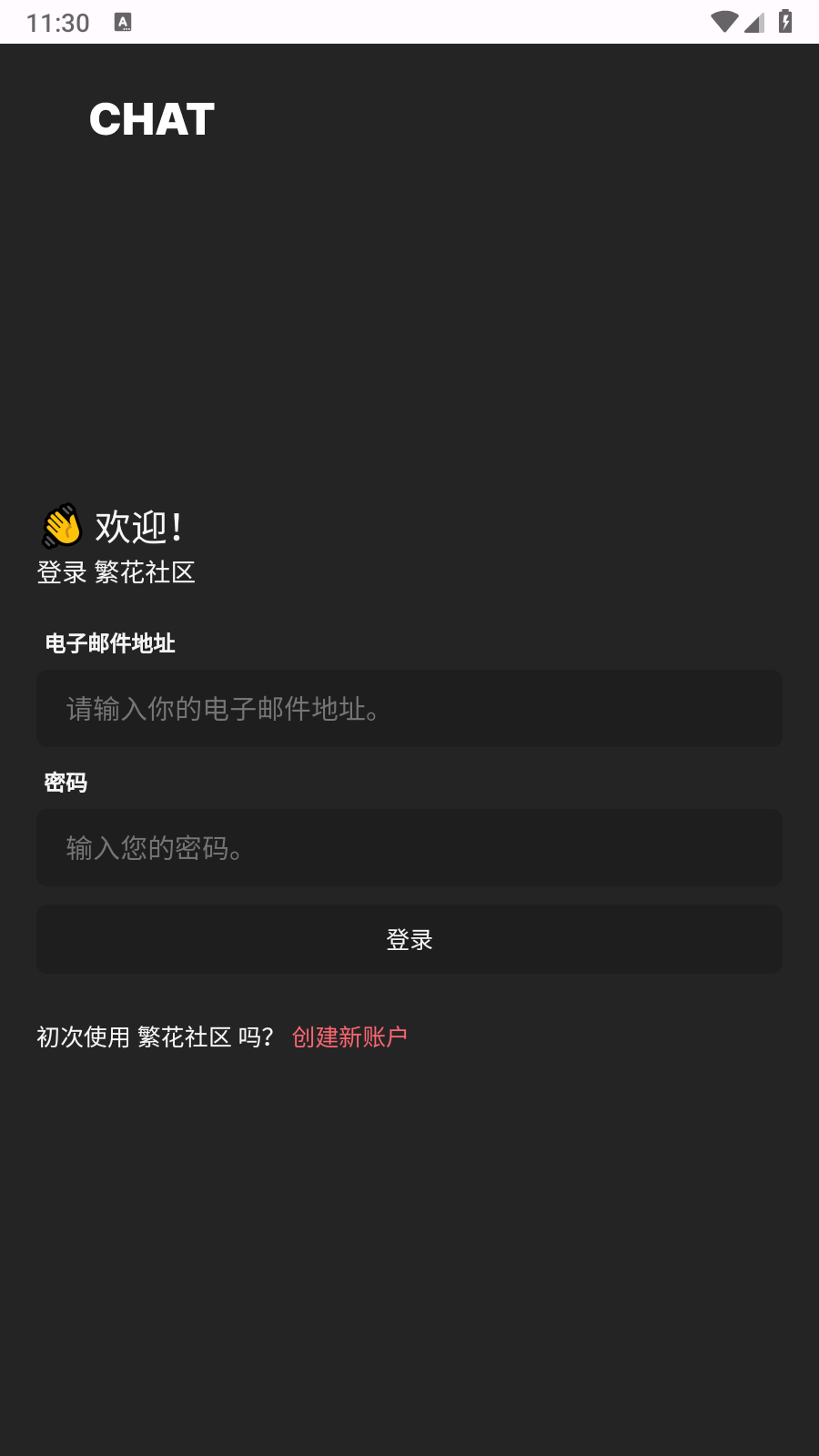Tap the 初次使用 繁花社区 吗 prompt text
Screen dimensions: 819x1456
(x=155, y=1036)
